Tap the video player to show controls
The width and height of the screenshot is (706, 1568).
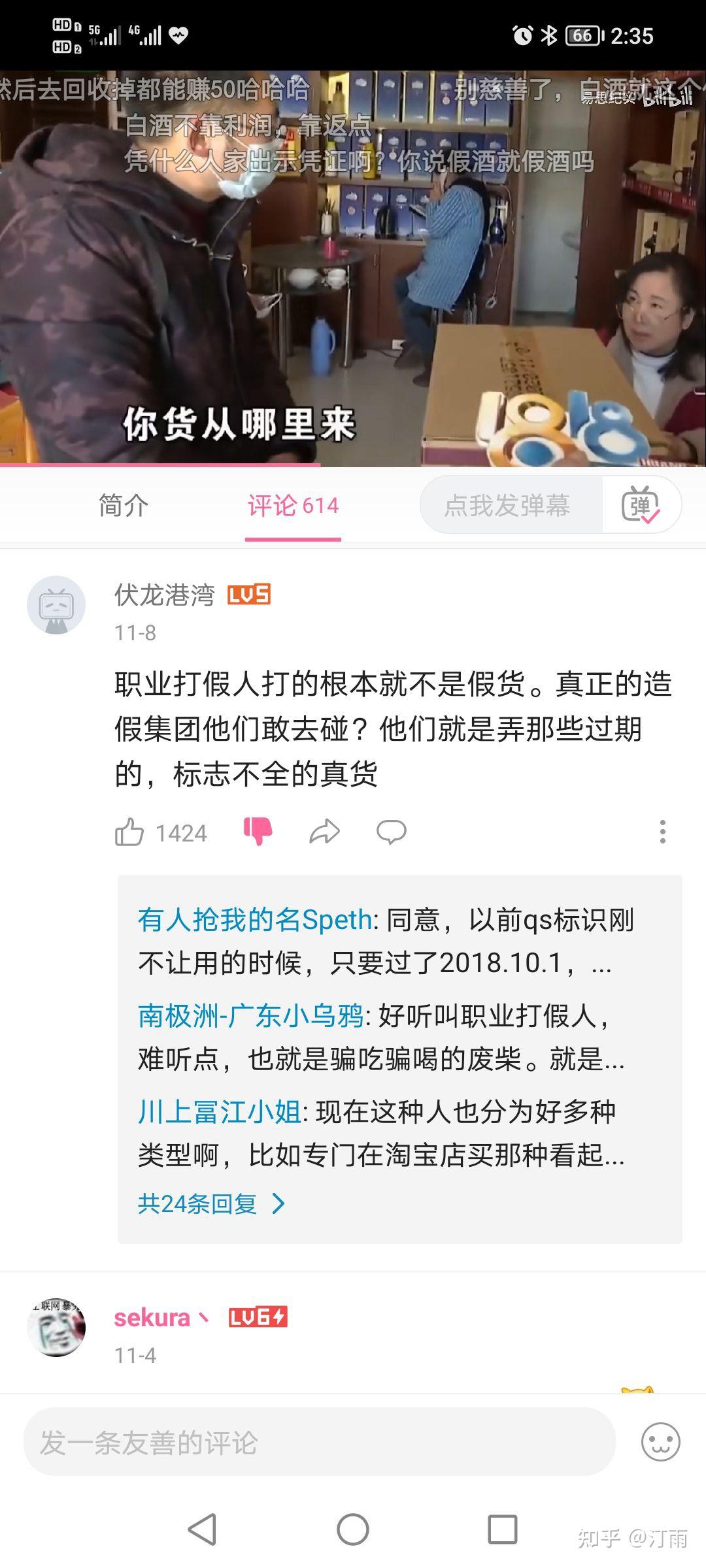coord(353,269)
